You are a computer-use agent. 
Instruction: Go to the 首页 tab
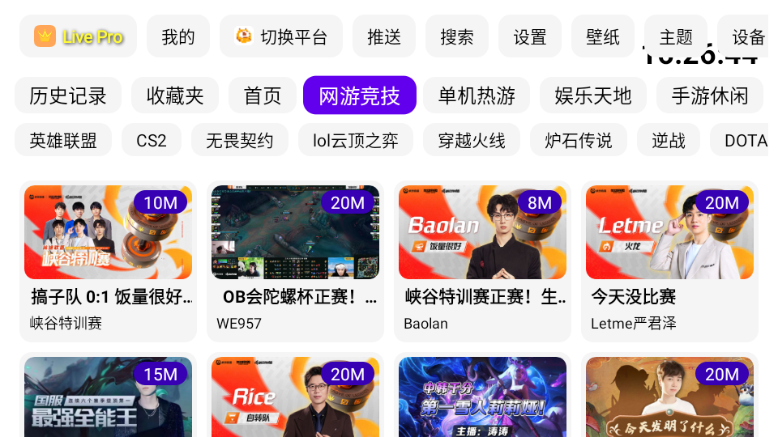pyautogui.click(x=263, y=96)
